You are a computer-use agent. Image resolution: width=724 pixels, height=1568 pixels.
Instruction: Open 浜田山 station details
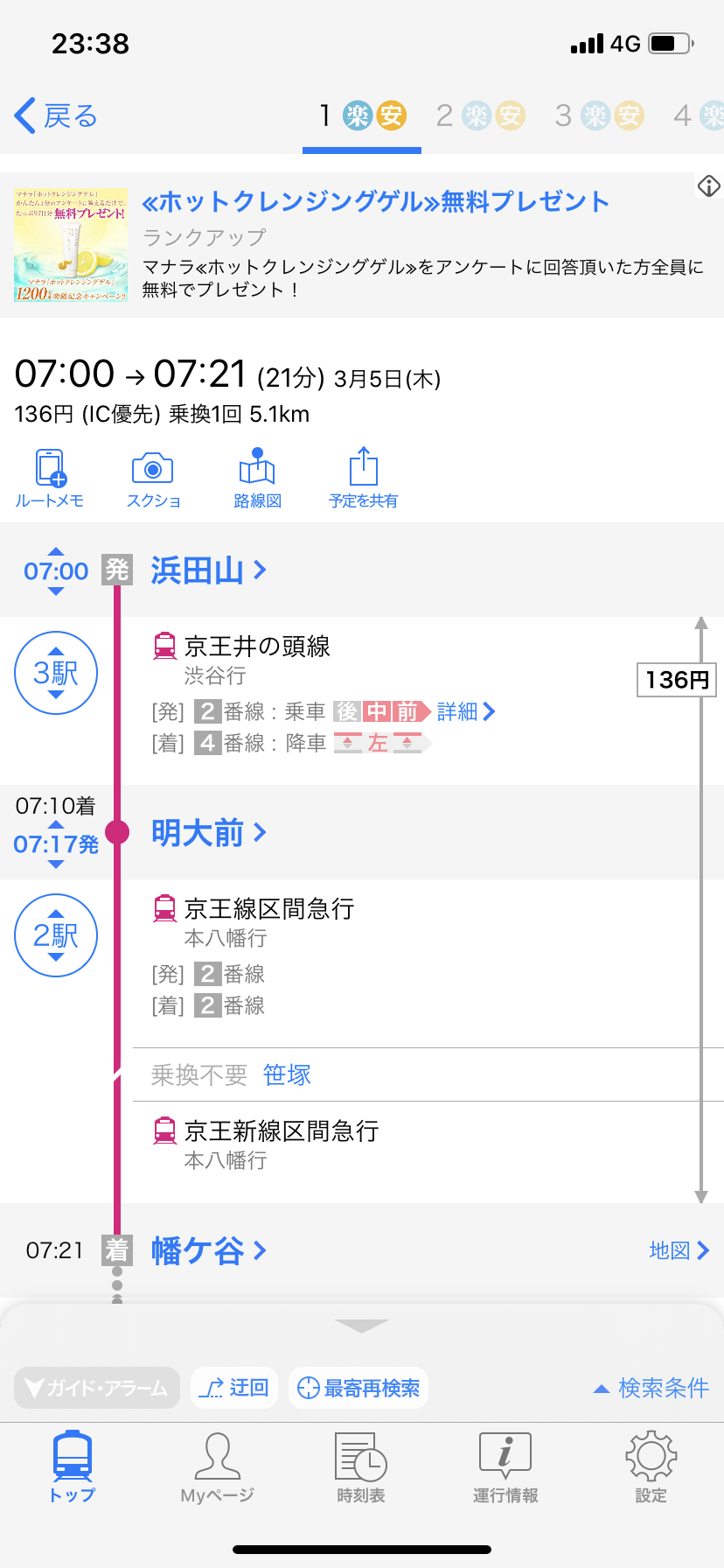pyautogui.click(x=208, y=570)
